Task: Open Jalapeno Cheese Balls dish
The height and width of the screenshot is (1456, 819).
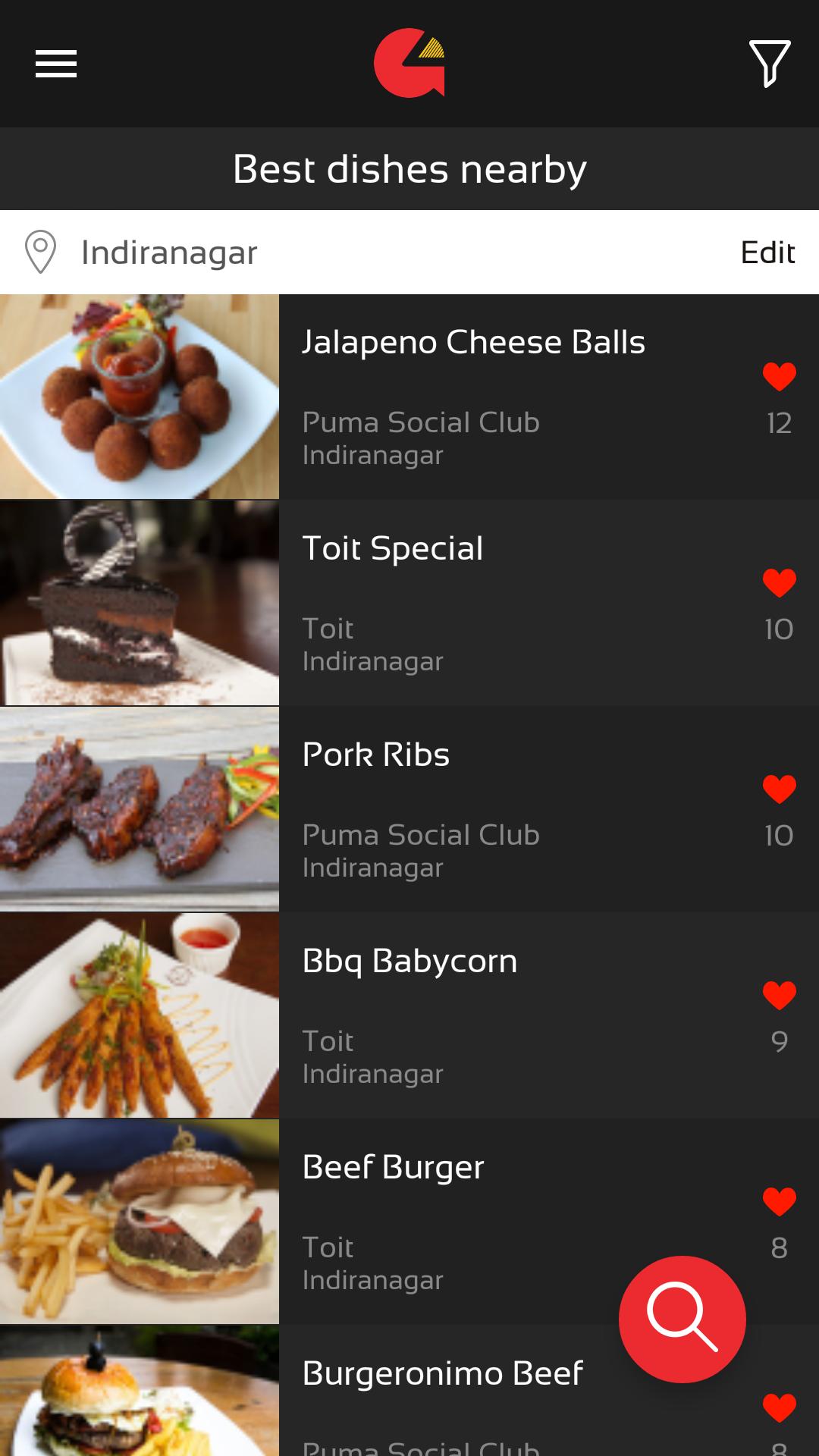Action: tap(473, 343)
